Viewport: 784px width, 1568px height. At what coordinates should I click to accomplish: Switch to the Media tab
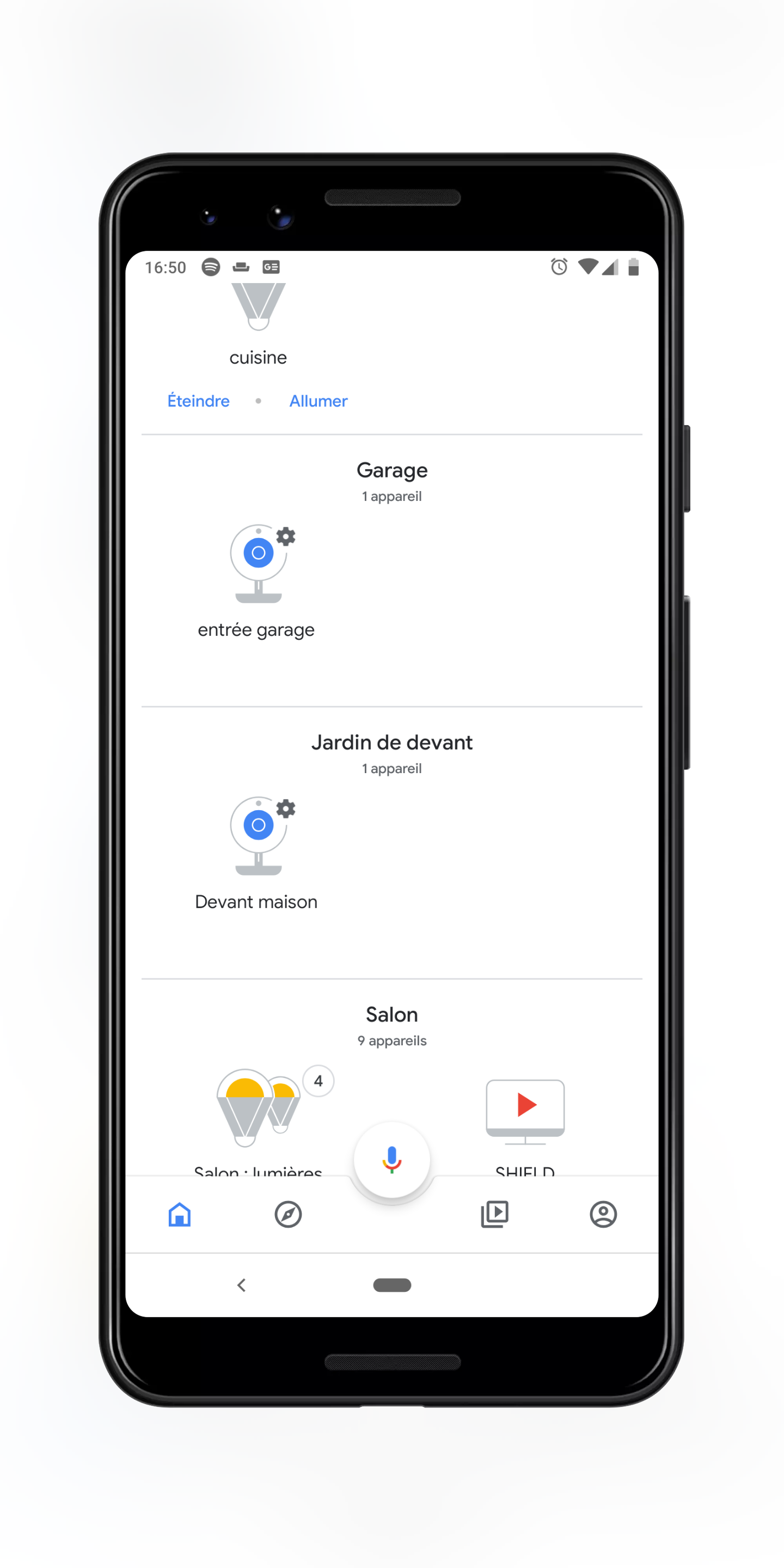(x=495, y=1214)
